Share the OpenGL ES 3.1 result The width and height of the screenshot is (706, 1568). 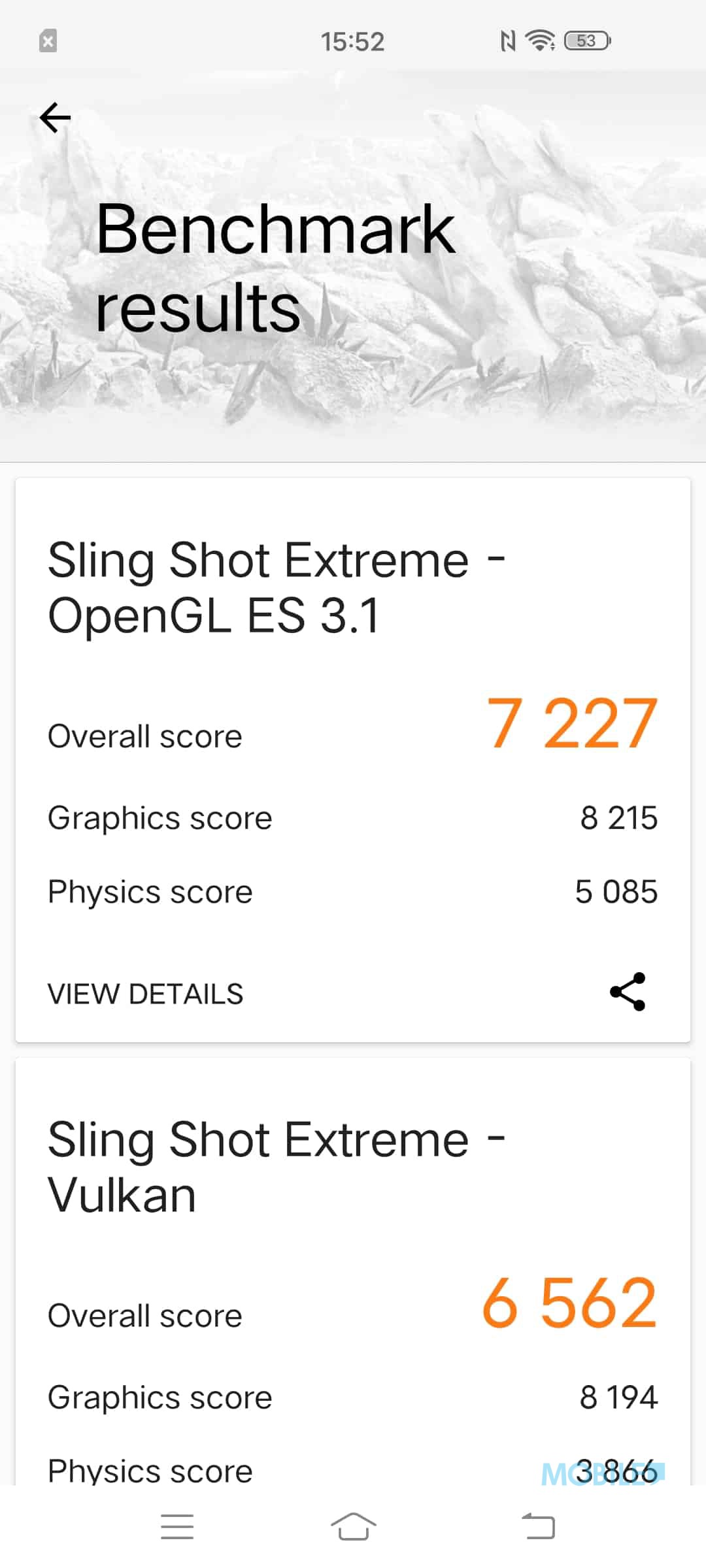(628, 992)
